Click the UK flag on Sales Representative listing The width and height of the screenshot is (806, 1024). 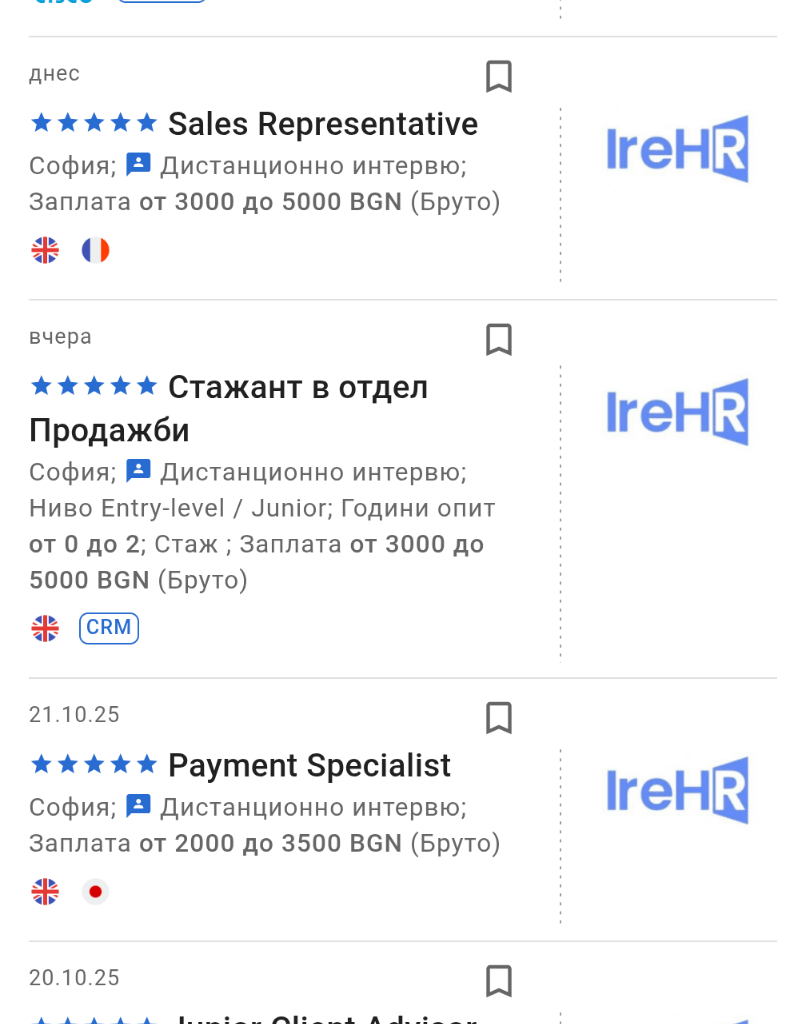tap(45, 250)
